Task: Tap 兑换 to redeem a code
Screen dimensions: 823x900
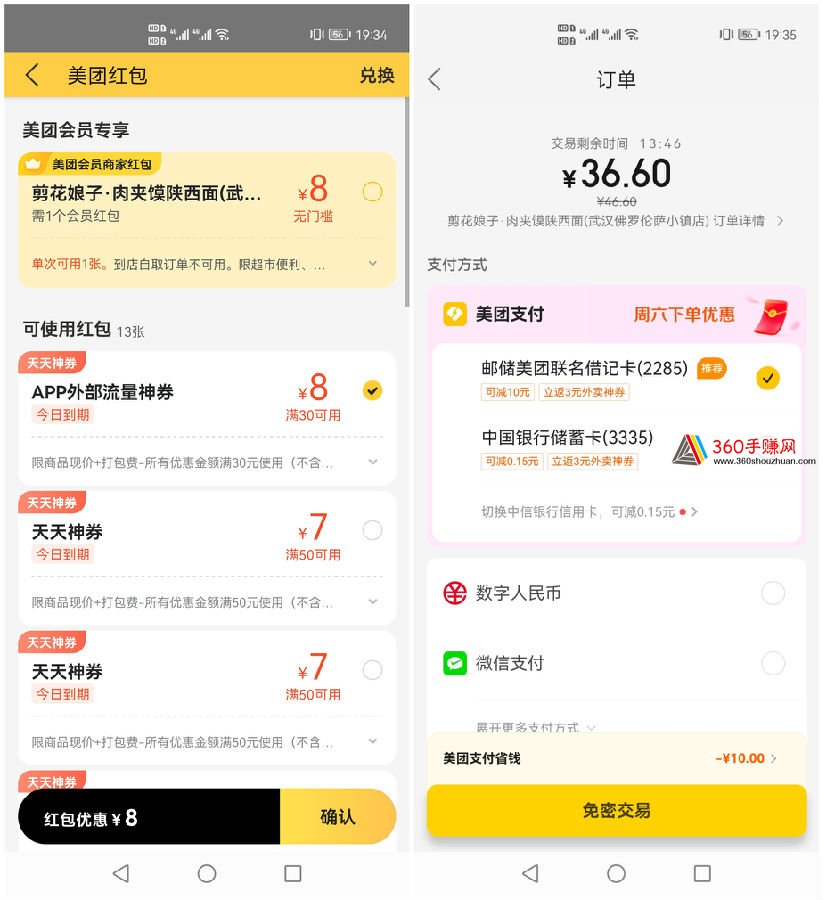Action: (x=376, y=76)
